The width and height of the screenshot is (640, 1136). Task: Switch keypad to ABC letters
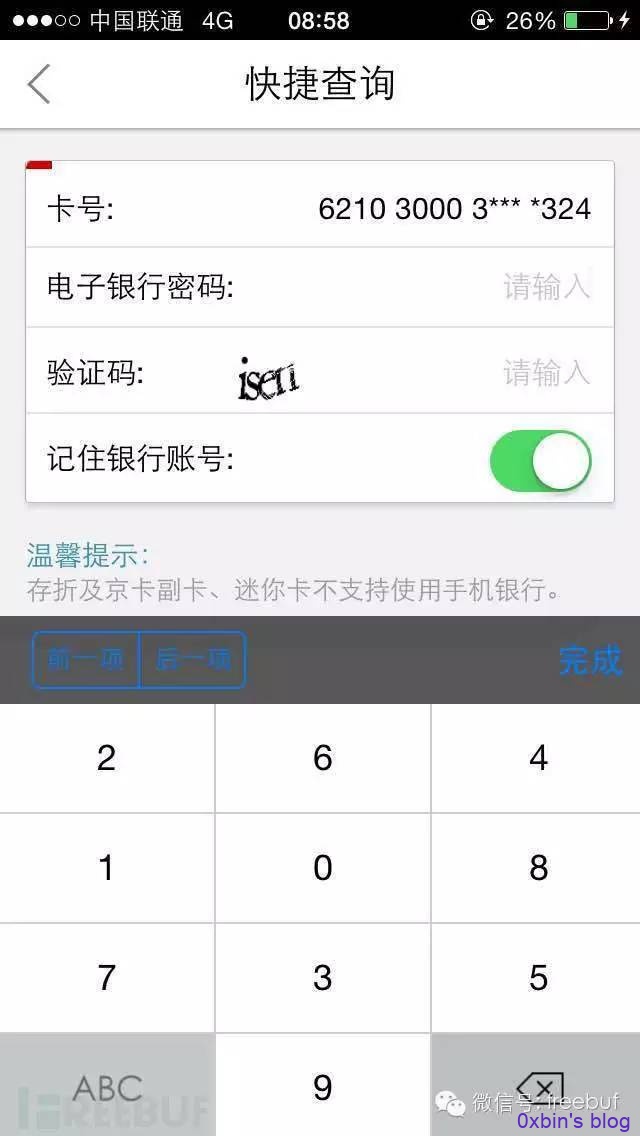[107, 1085]
